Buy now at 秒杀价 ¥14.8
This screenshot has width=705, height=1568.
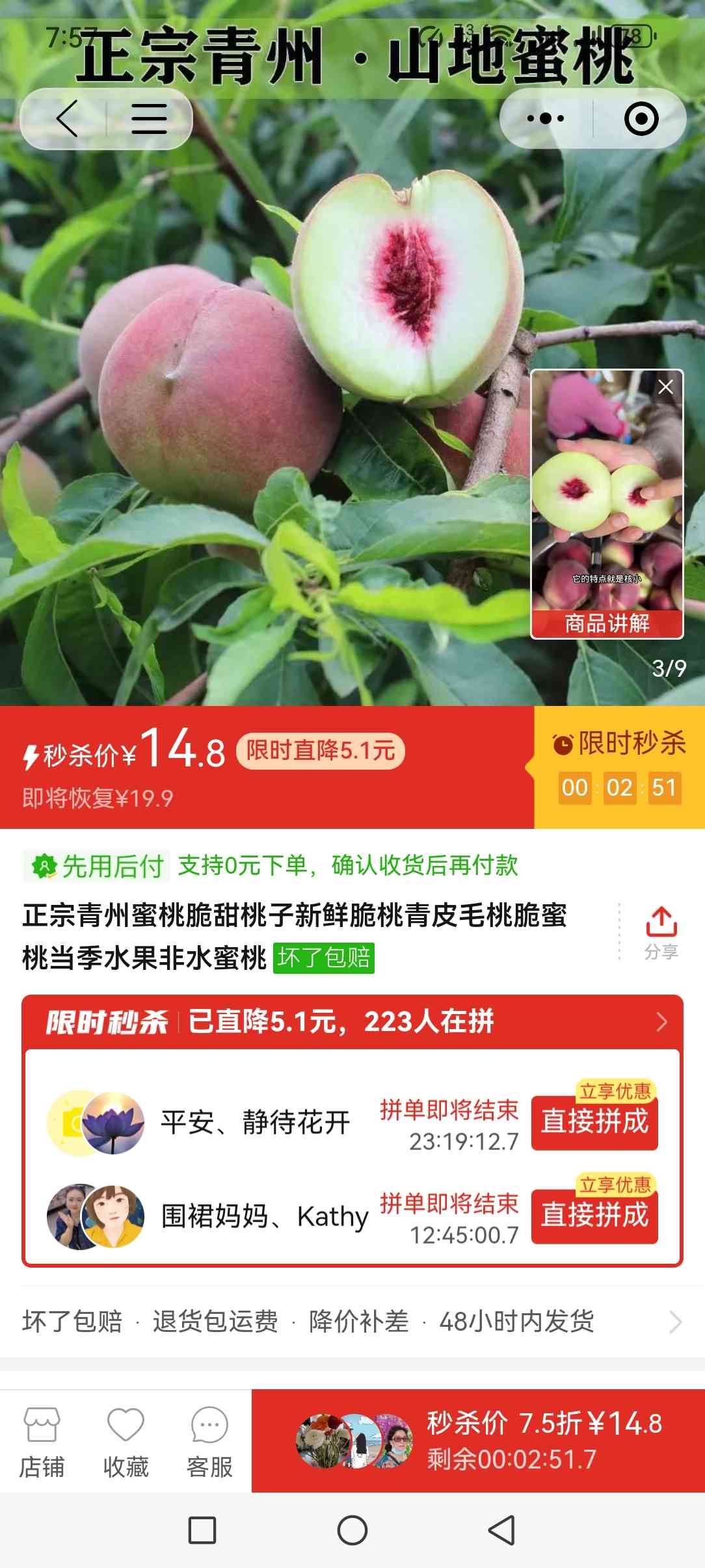pyautogui.click(x=478, y=1441)
